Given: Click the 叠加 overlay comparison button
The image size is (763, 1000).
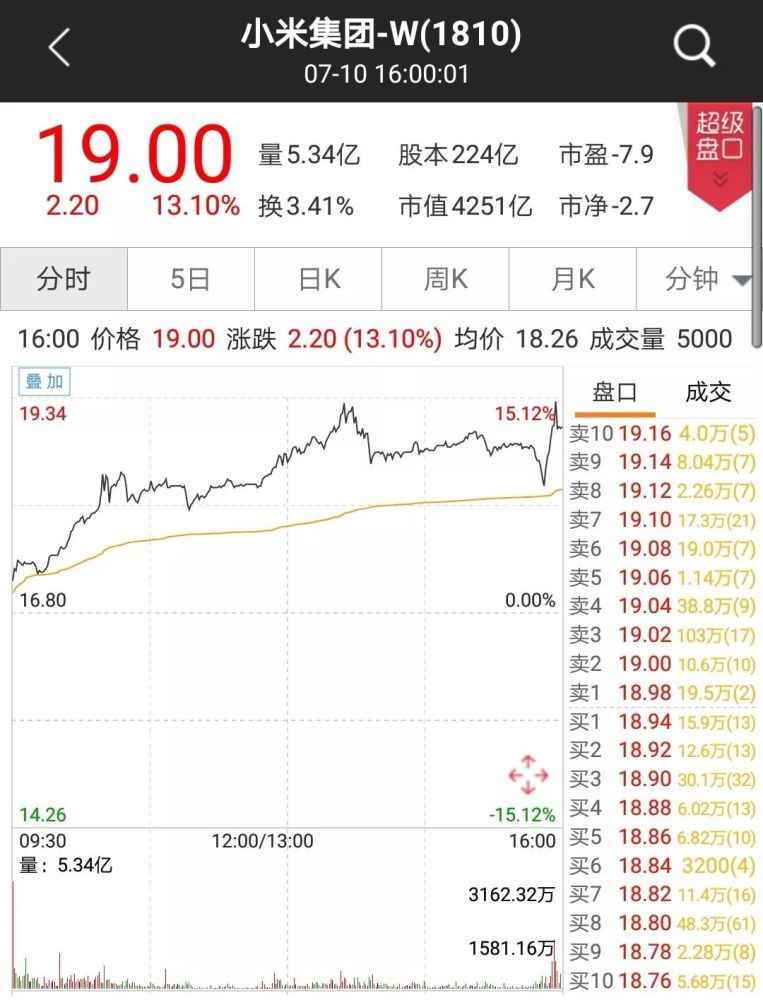Looking at the screenshot, I should [x=43, y=382].
